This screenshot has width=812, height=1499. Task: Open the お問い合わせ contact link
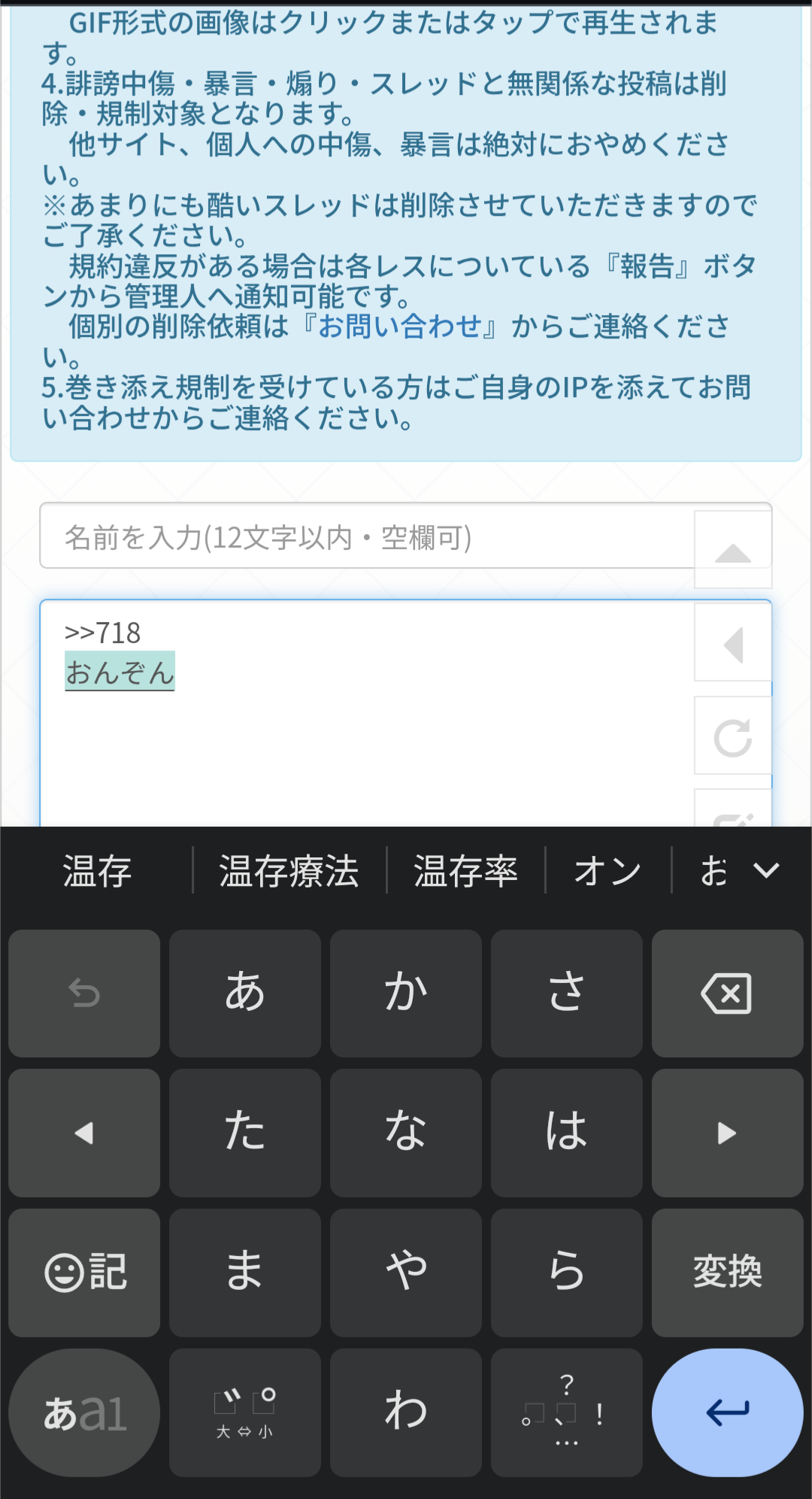click(400, 327)
